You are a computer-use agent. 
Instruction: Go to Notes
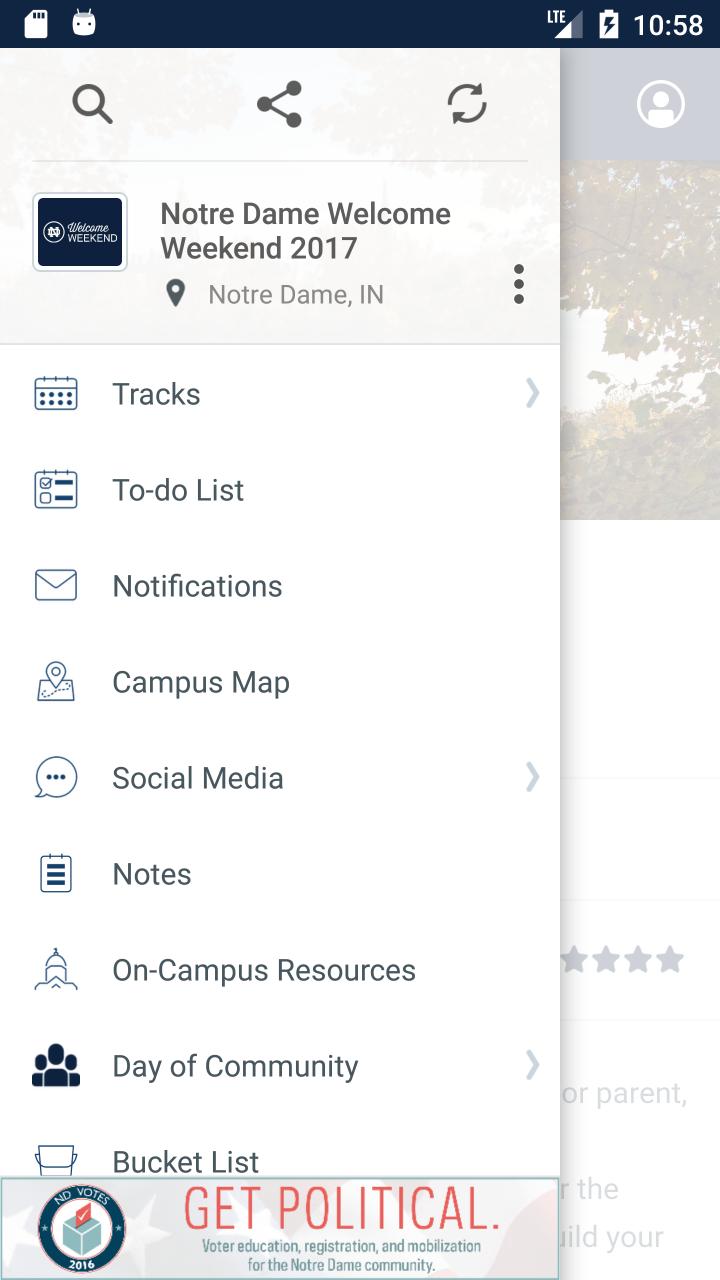pos(280,874)
